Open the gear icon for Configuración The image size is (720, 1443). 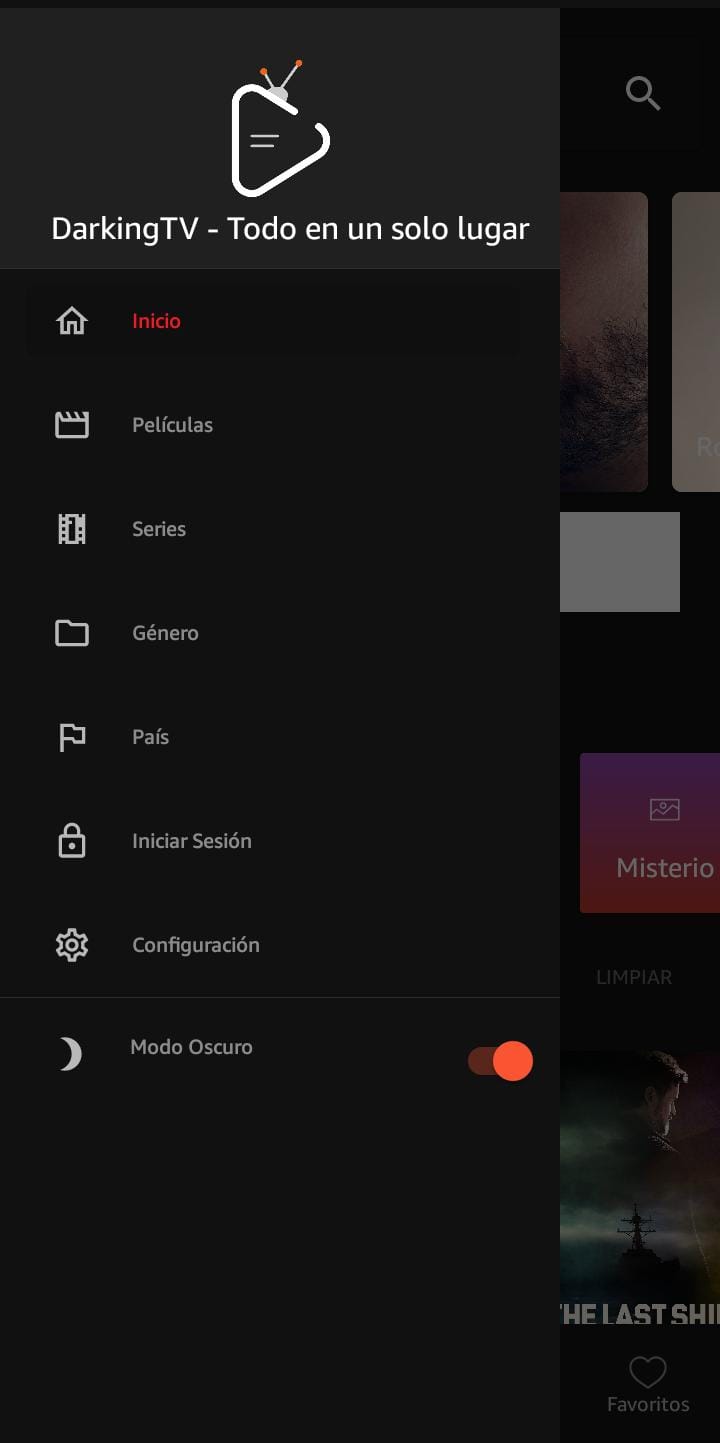point(71,944)
